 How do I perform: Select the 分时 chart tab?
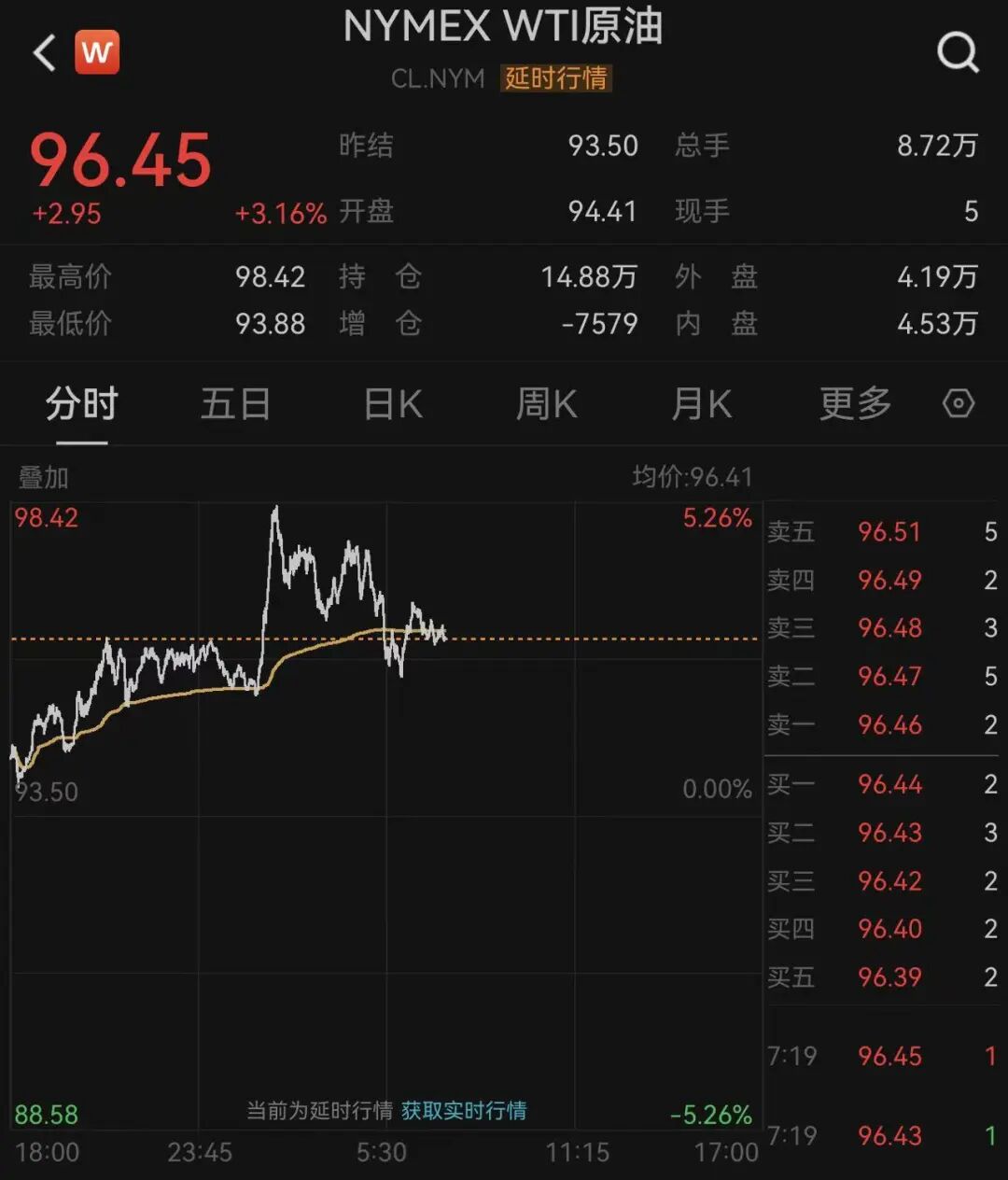click(x=82, y=404)
